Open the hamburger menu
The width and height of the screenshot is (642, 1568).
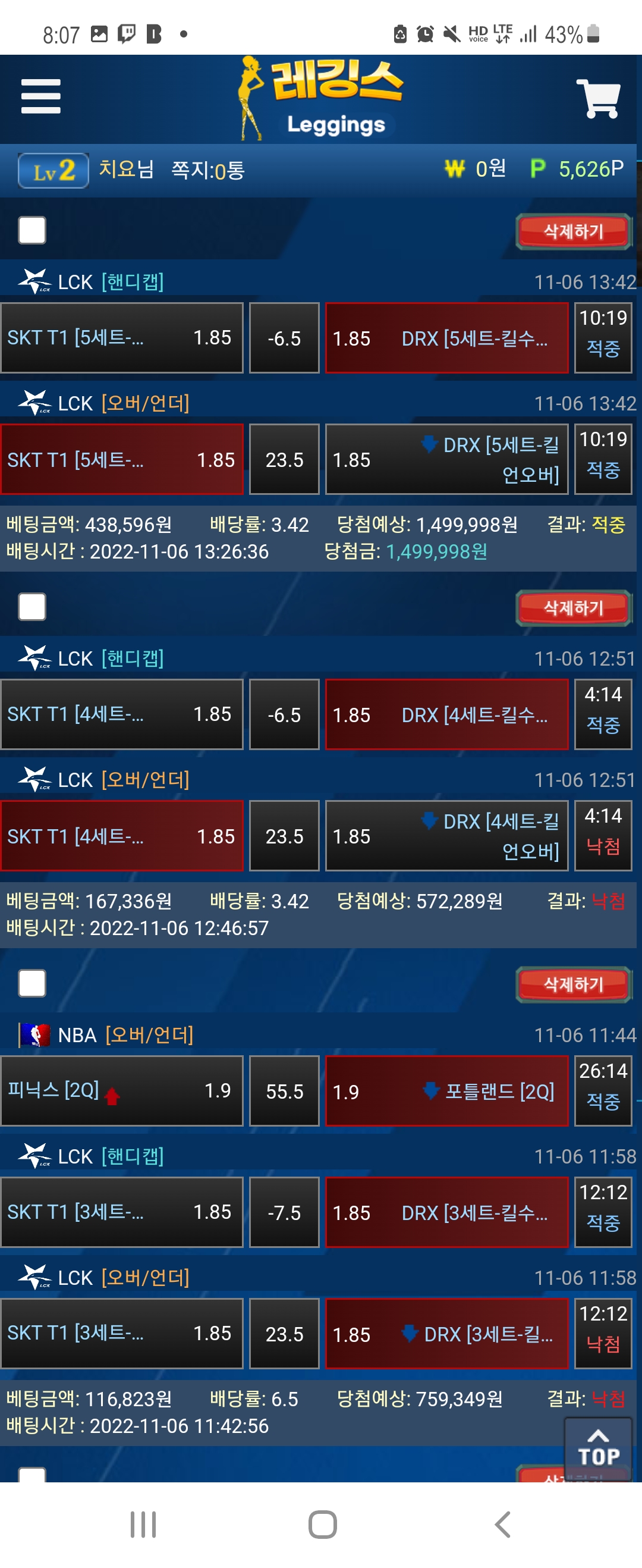[40, 96]
